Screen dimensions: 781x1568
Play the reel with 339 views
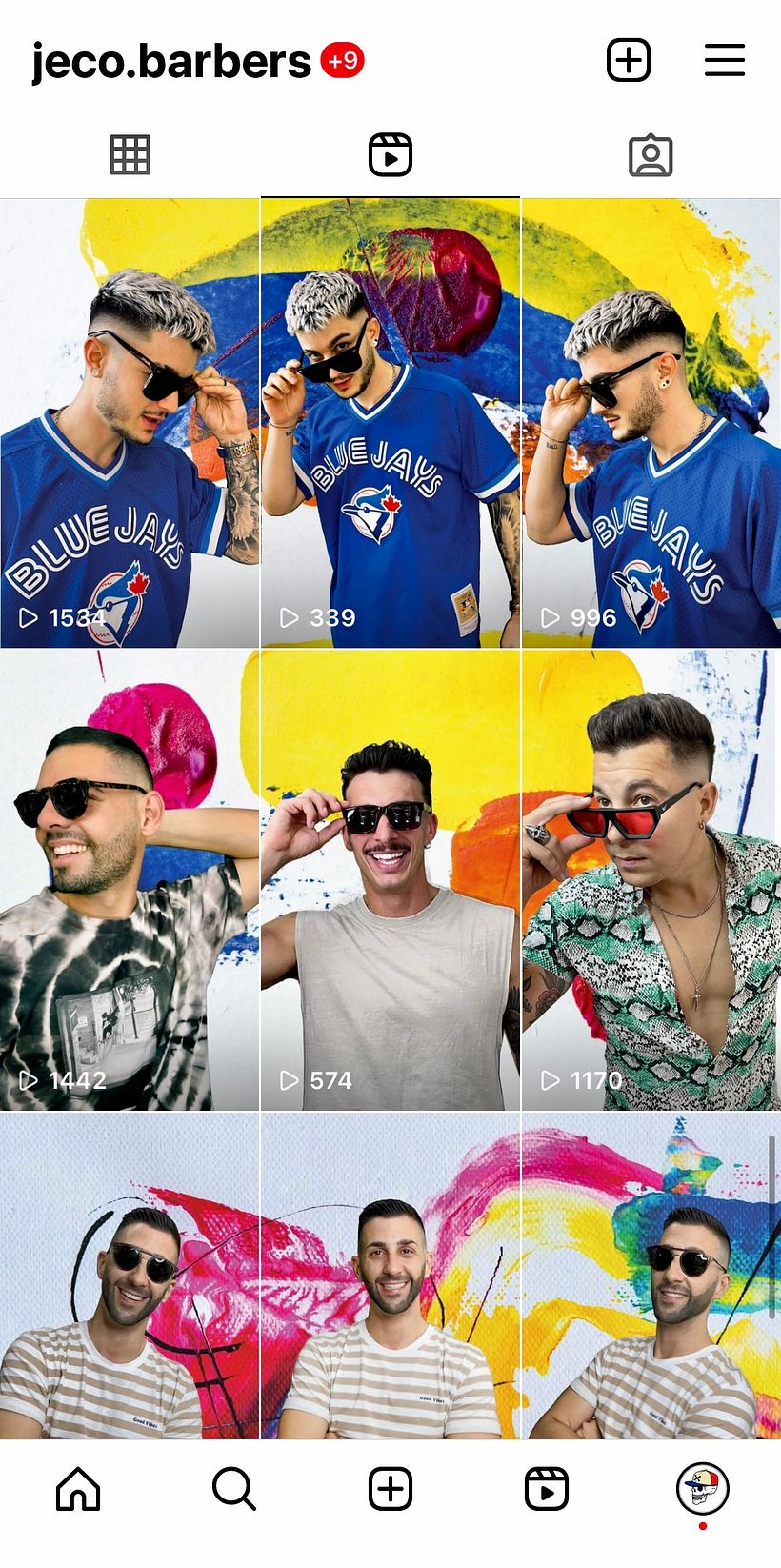(x=390, y=423)
